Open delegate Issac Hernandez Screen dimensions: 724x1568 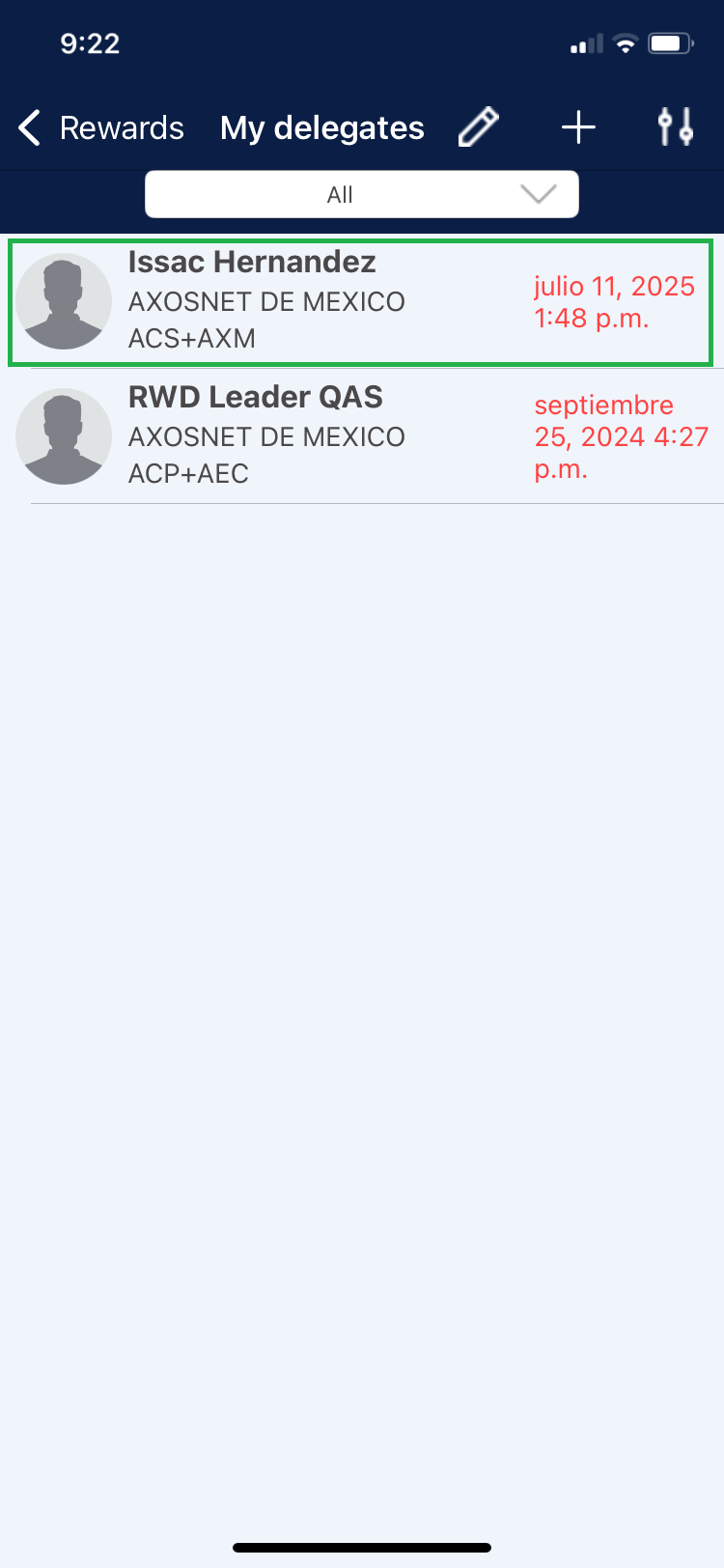tap(360, 302)
